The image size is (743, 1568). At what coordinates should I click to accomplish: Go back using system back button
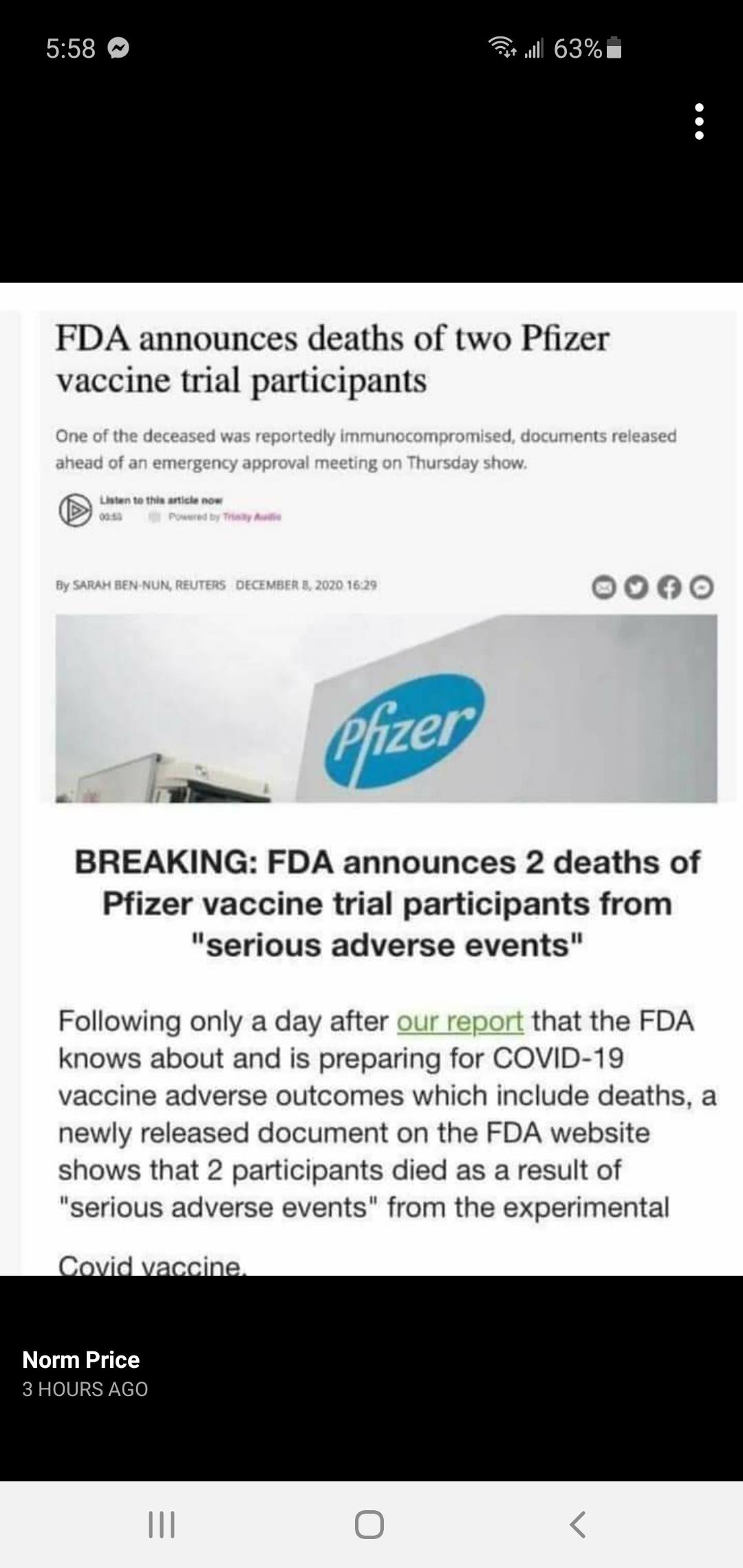(x=579, y=1524)
